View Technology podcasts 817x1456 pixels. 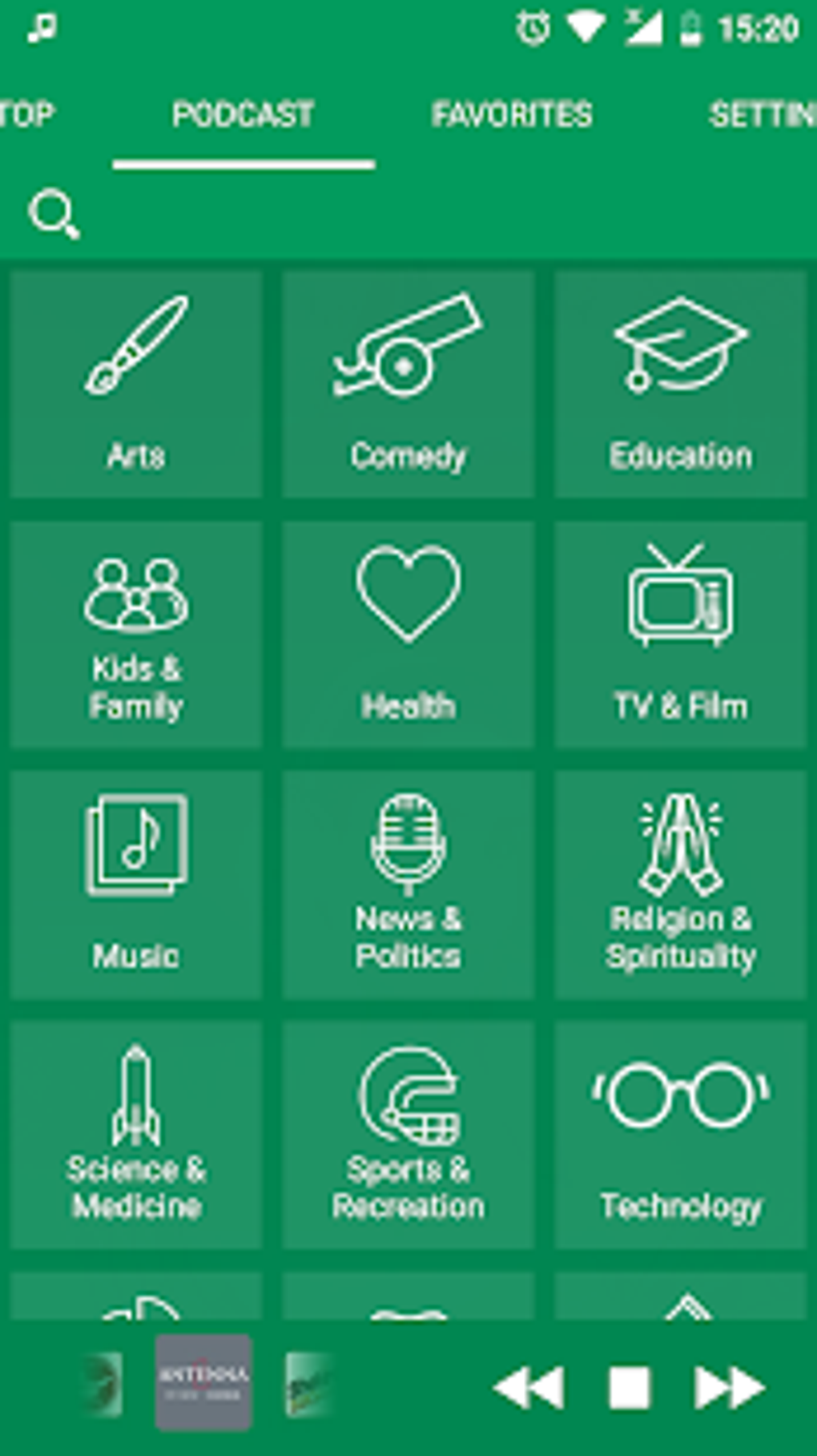coord(680,1135)
